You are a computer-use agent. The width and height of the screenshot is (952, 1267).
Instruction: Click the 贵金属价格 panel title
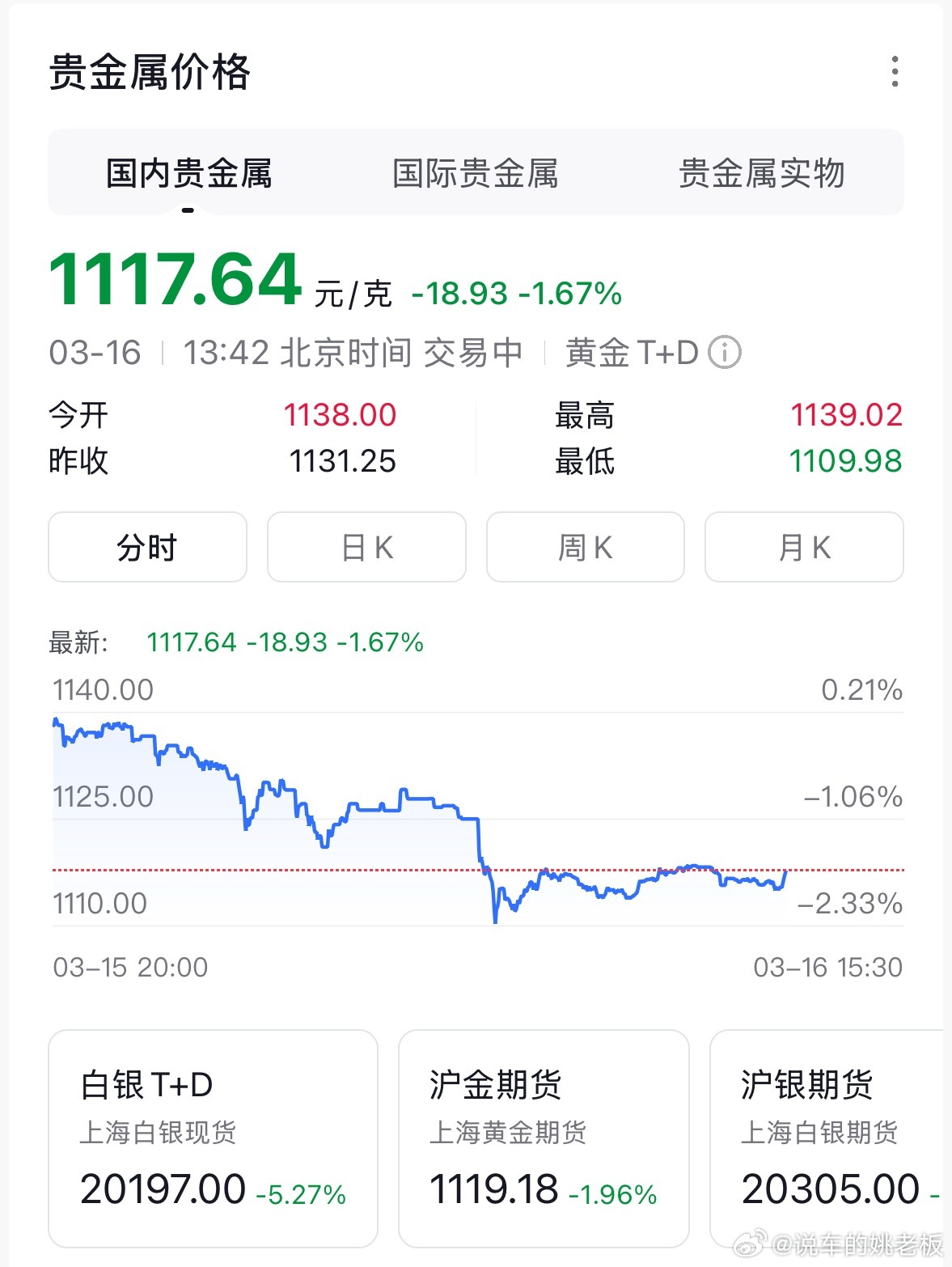point(150,75)
